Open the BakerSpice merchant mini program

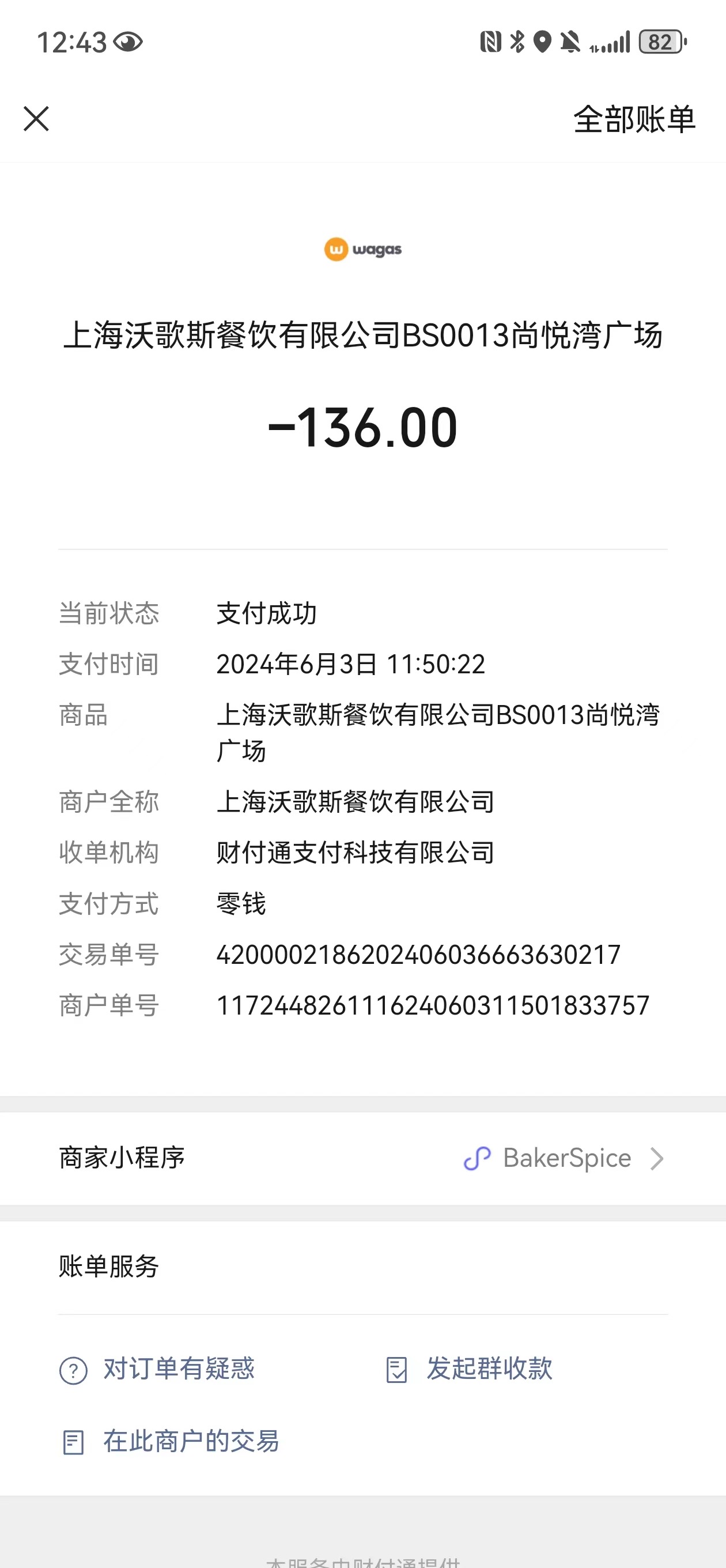click(362, 1158)
